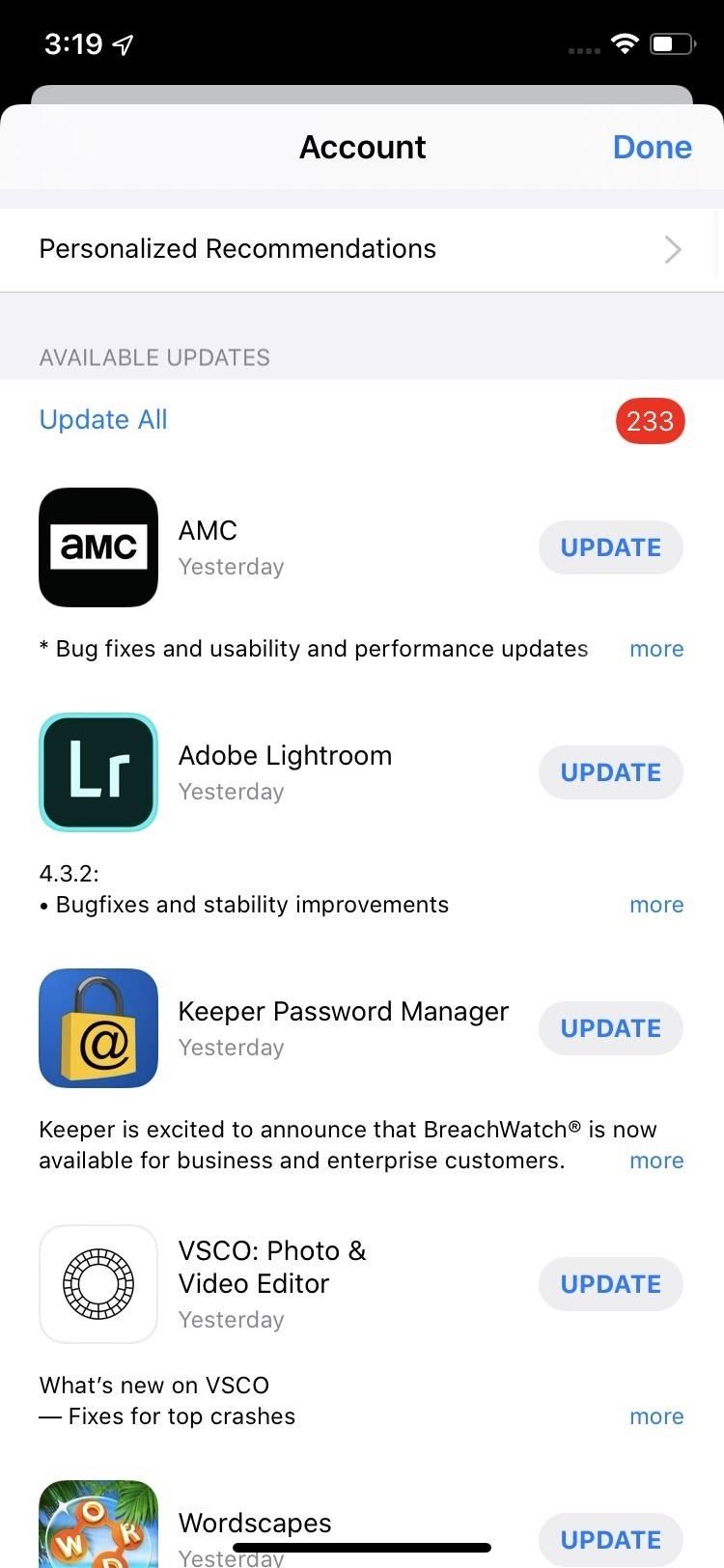Tap the red 233 updates badge
This screenshot has height=1568, width=724.
(650, 421)
